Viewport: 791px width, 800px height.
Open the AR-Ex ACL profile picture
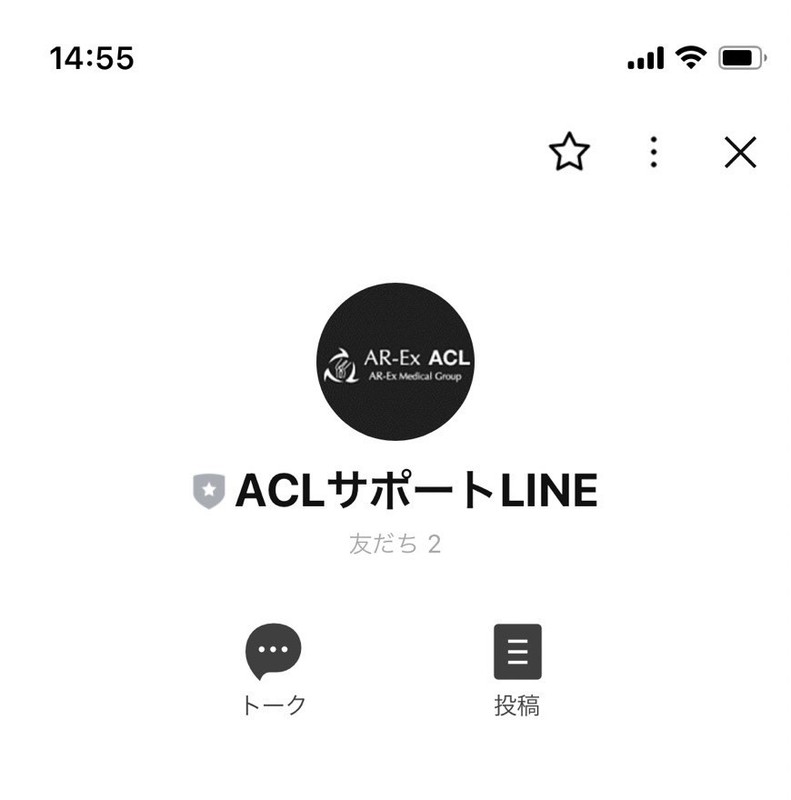pos(396,362)
